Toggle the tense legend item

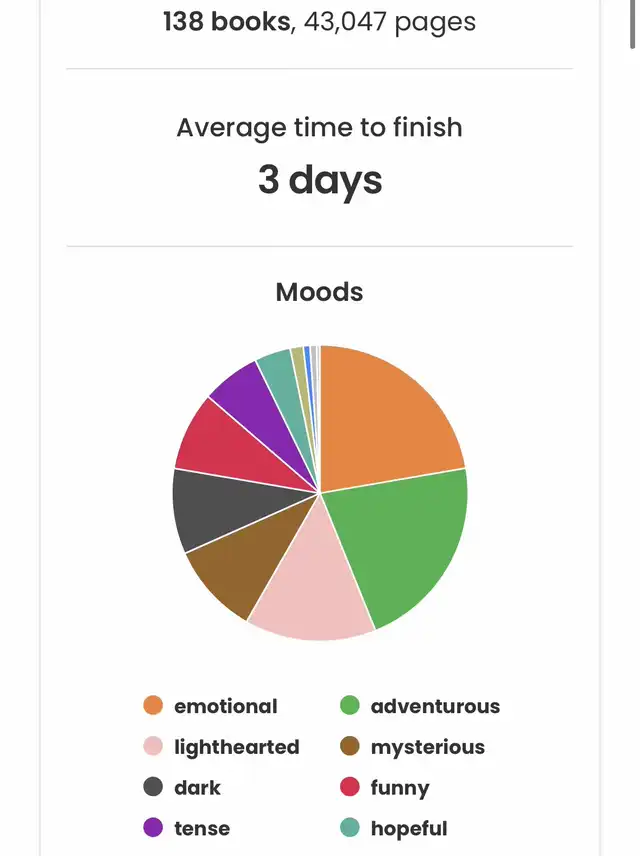[x=187, y=828]
